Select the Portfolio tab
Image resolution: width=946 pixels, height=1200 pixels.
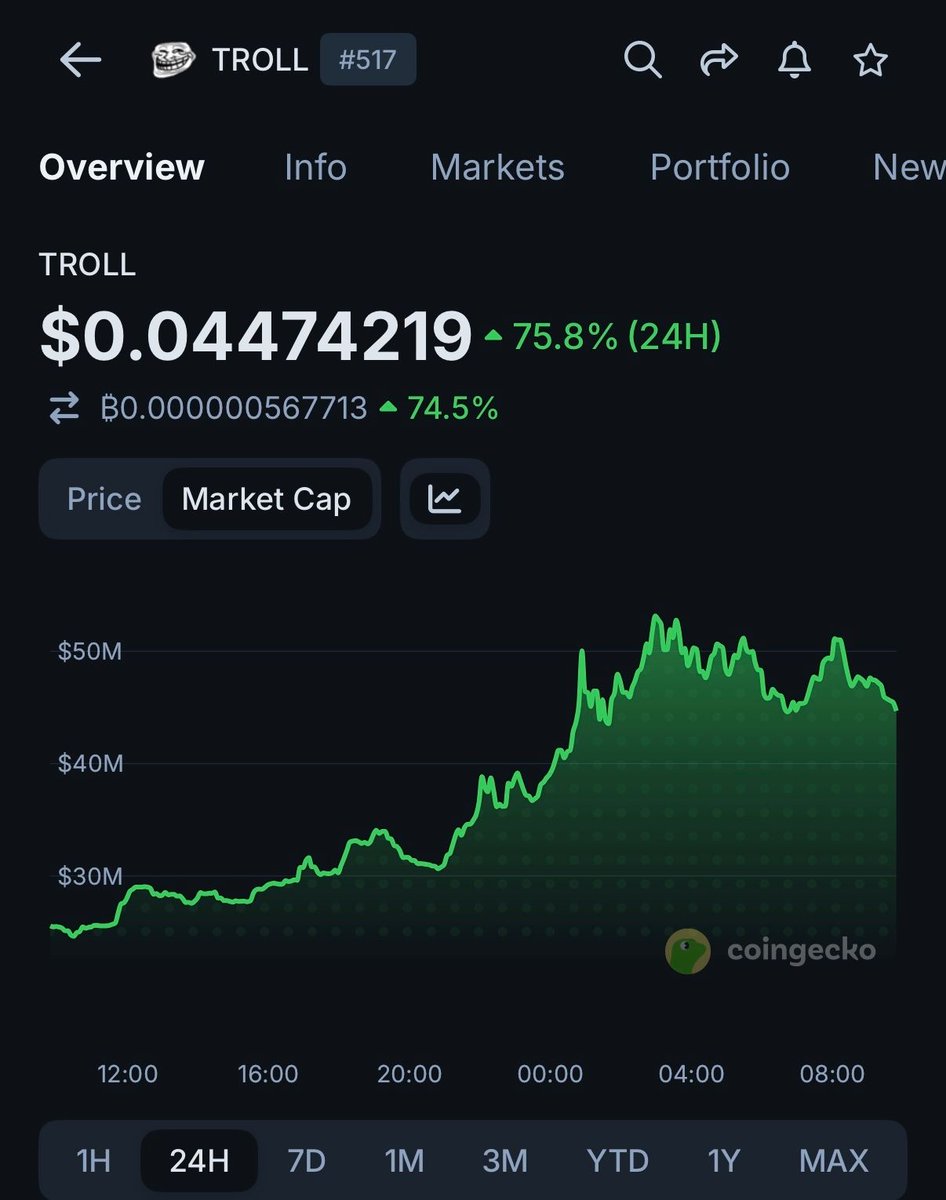(x=719, y=167)
